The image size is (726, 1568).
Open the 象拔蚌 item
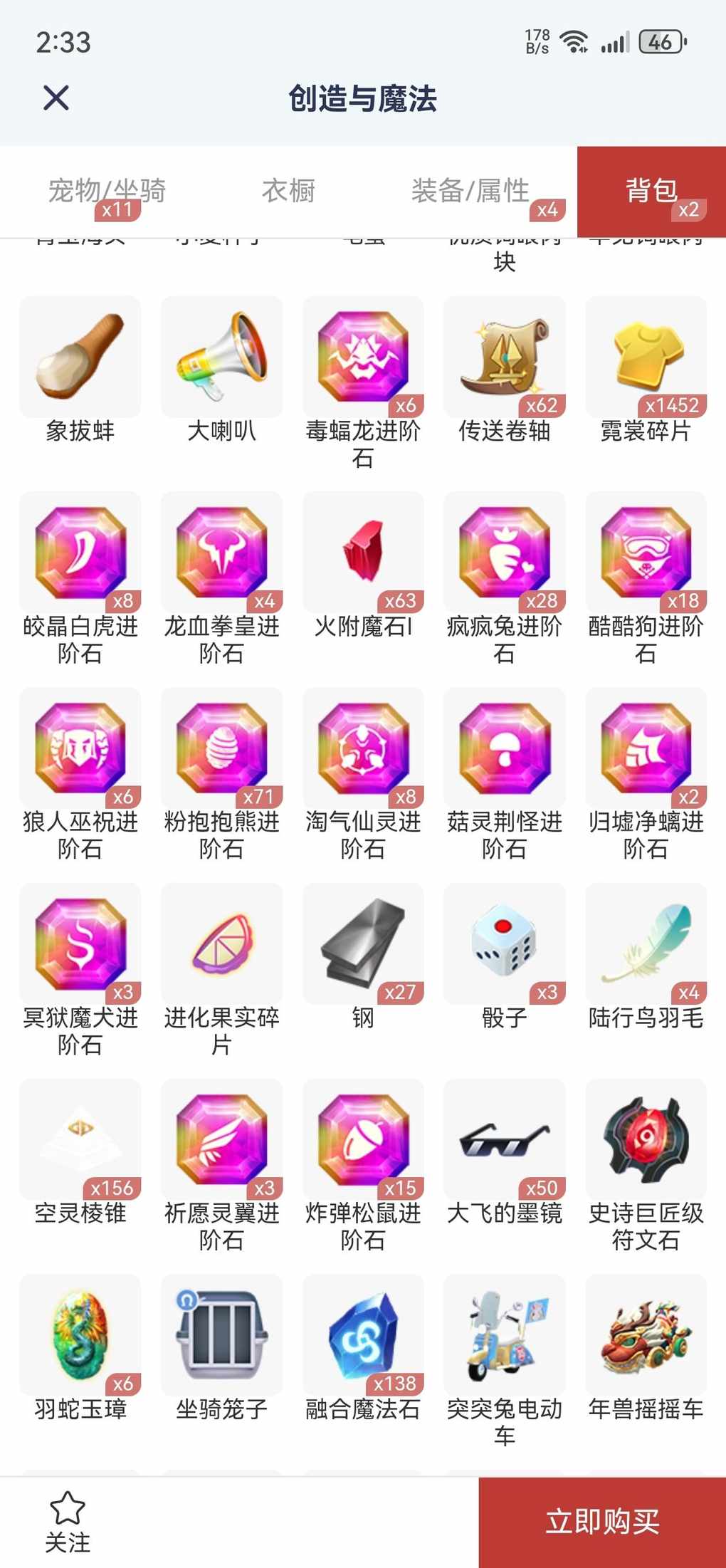click(80, 357)
